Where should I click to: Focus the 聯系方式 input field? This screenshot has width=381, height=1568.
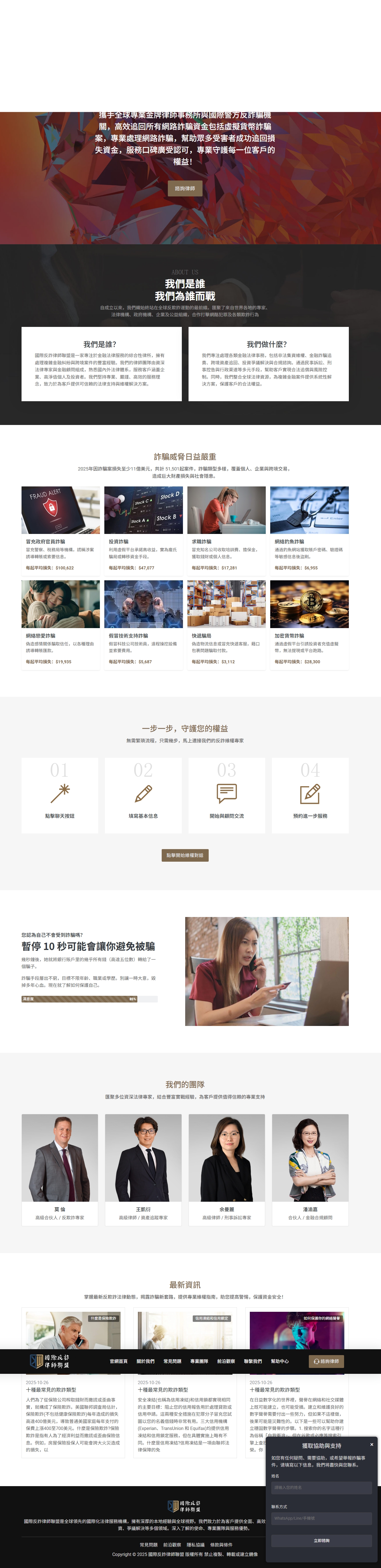[321, 1518]
